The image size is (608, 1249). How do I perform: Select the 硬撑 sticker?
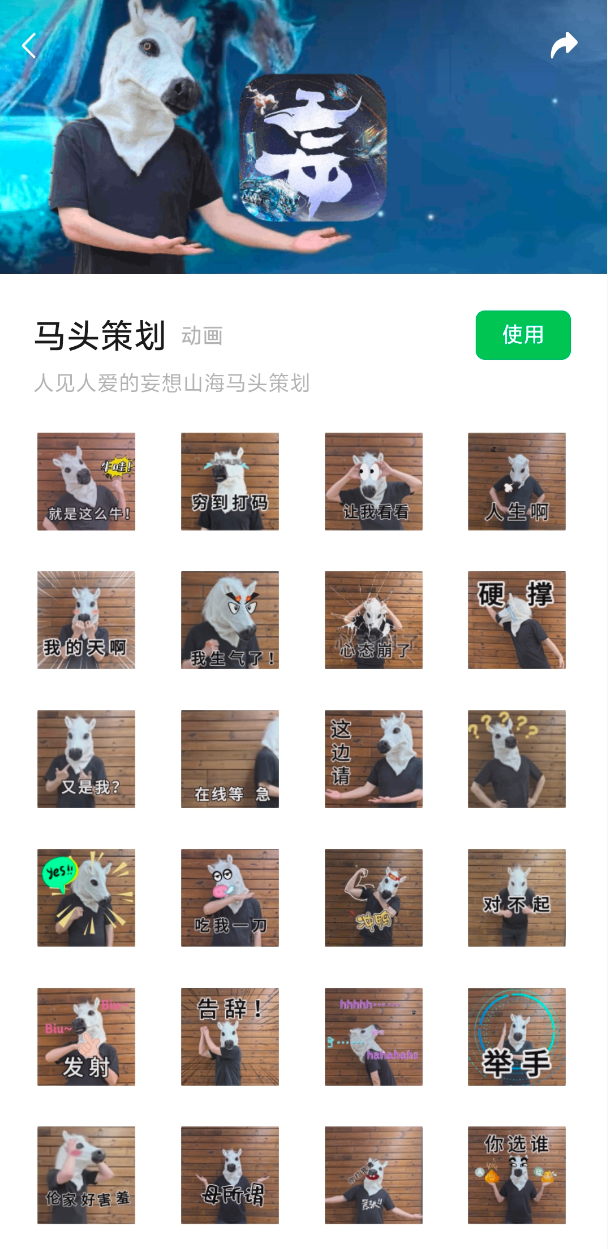(517, 620)
